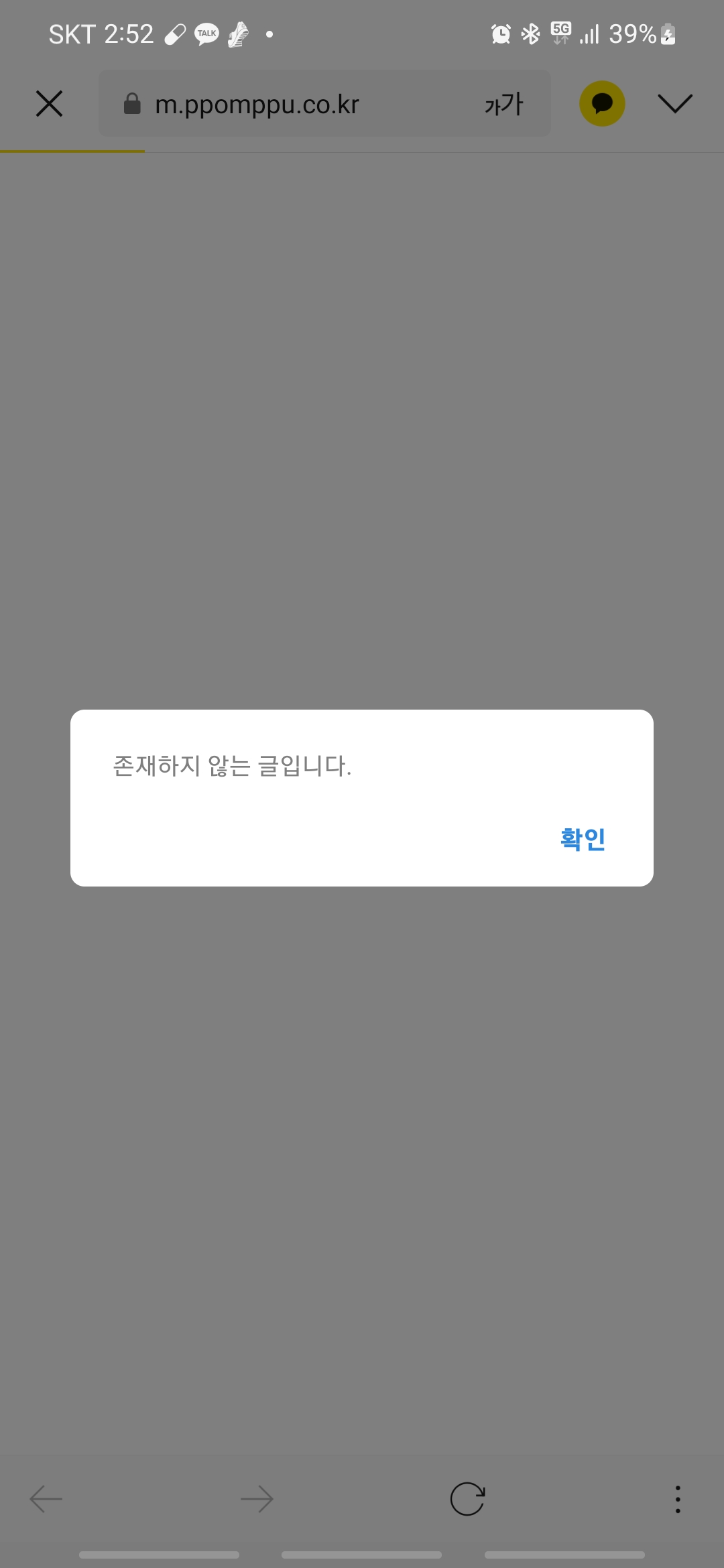Confirm the dialog with 확인
724x1568 pixels.
click(x=583, y=839)
